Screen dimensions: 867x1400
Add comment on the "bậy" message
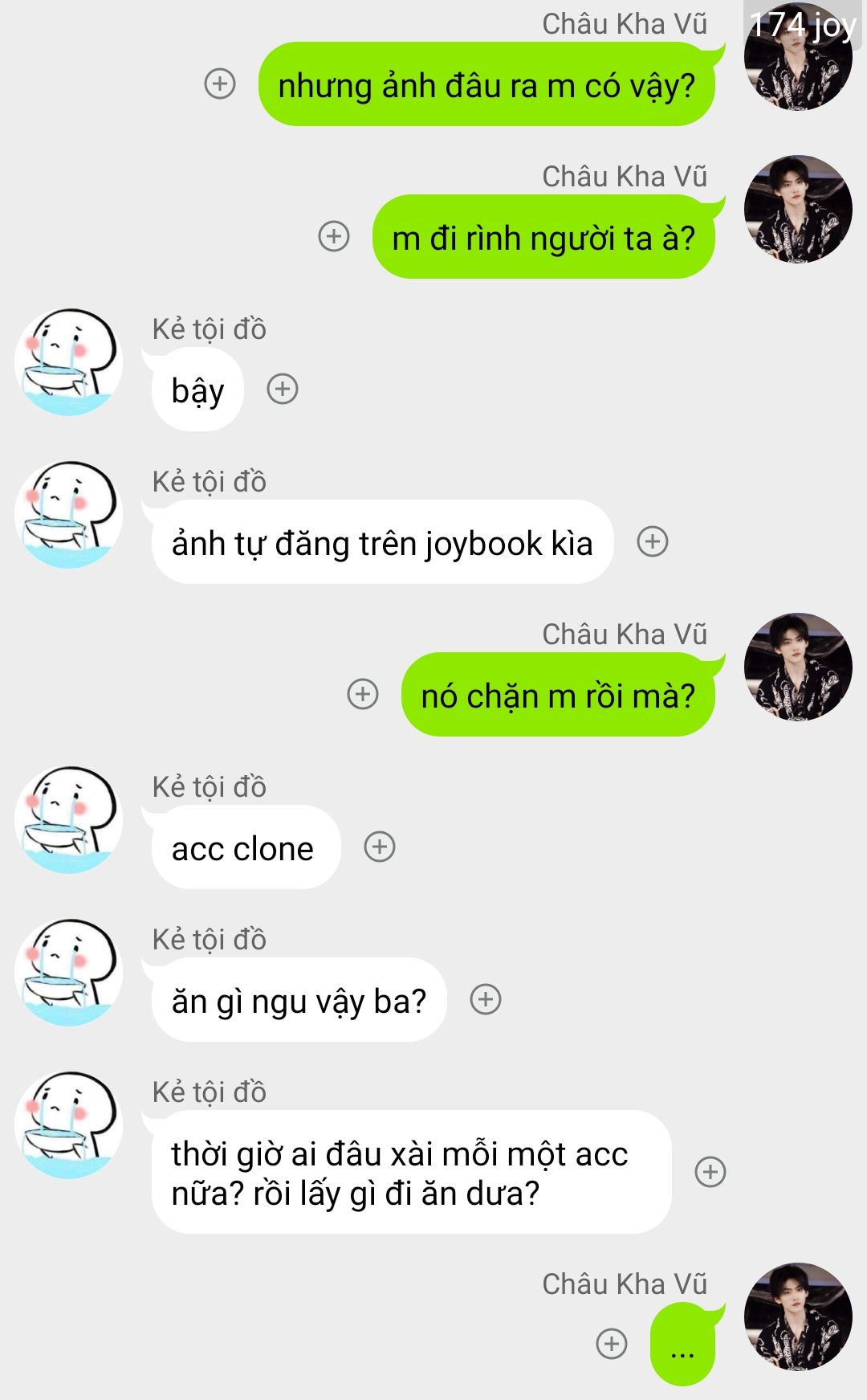[283, 389]
